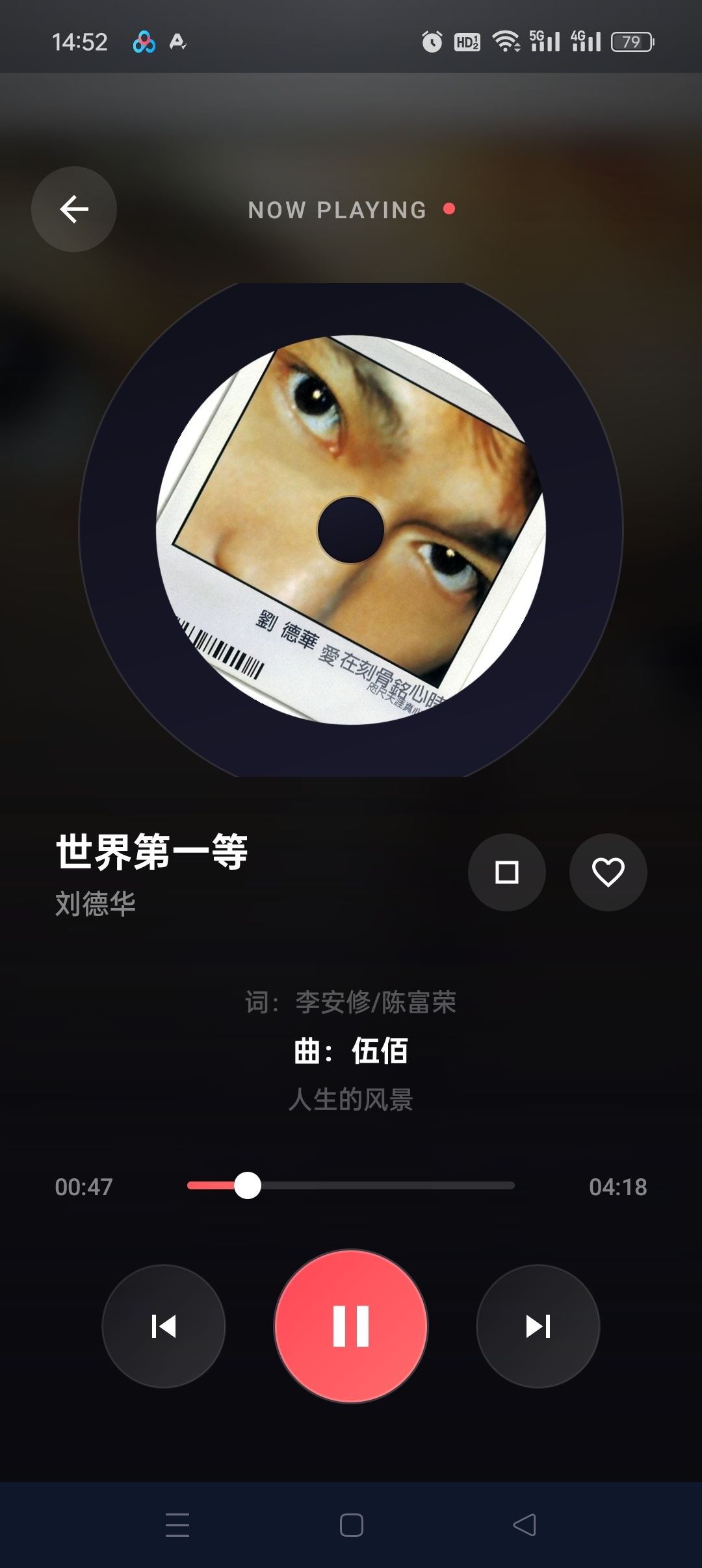Tap the back arrow to exit Now Playing
Image resolution: width=702 pixels, height=1568 pixels.
[73, 209]
